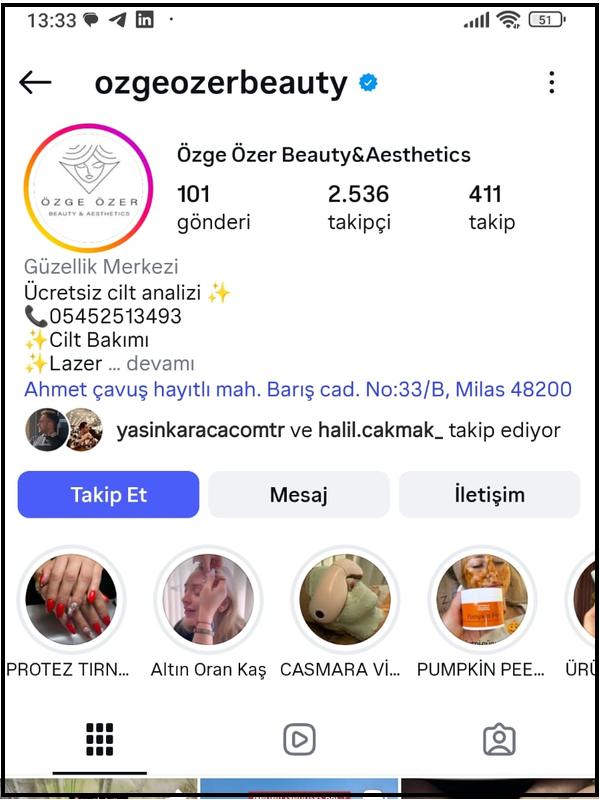
Task: Go back using the arrow icon
Action: pyautogui.click(x=35, y=83)
